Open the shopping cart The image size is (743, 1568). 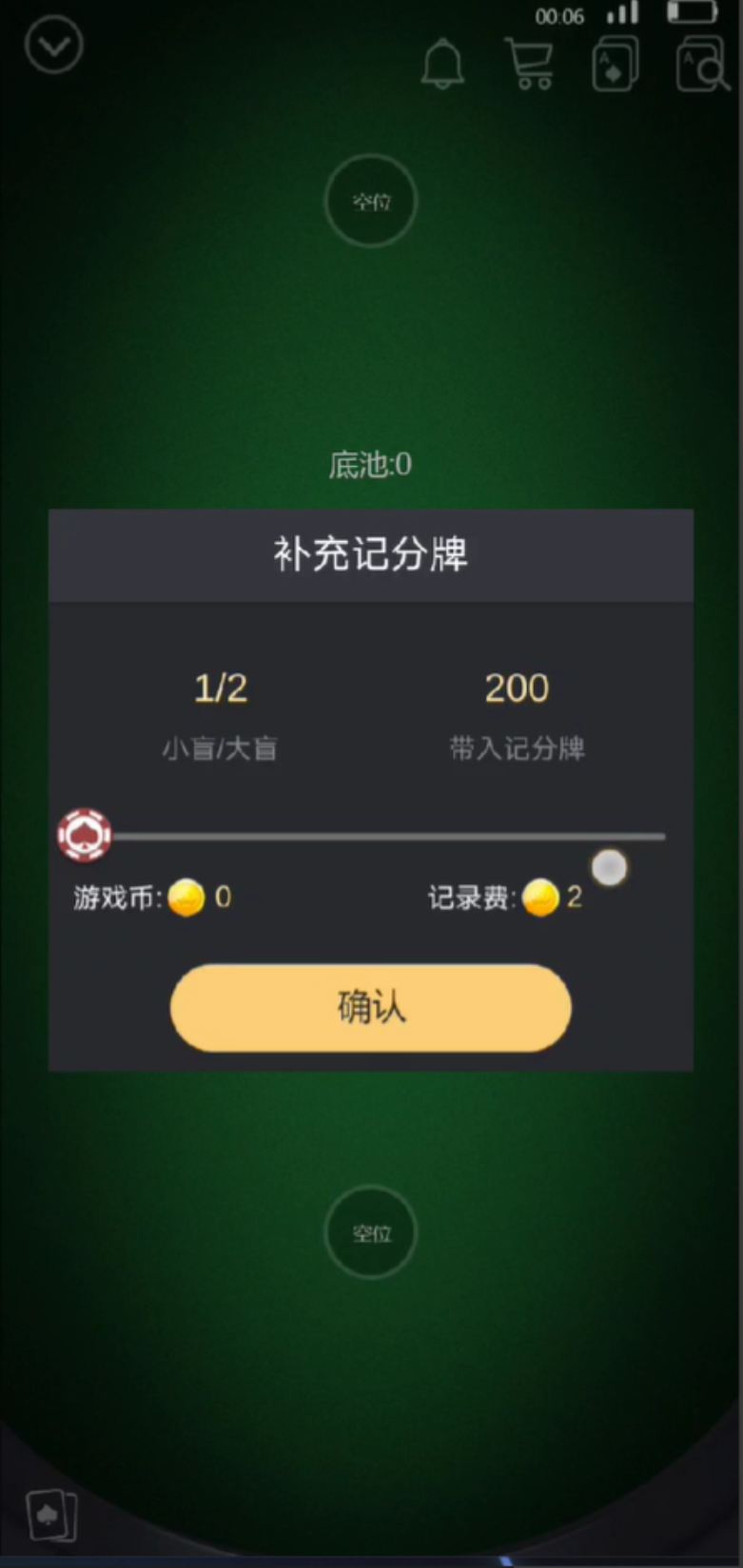530,65
